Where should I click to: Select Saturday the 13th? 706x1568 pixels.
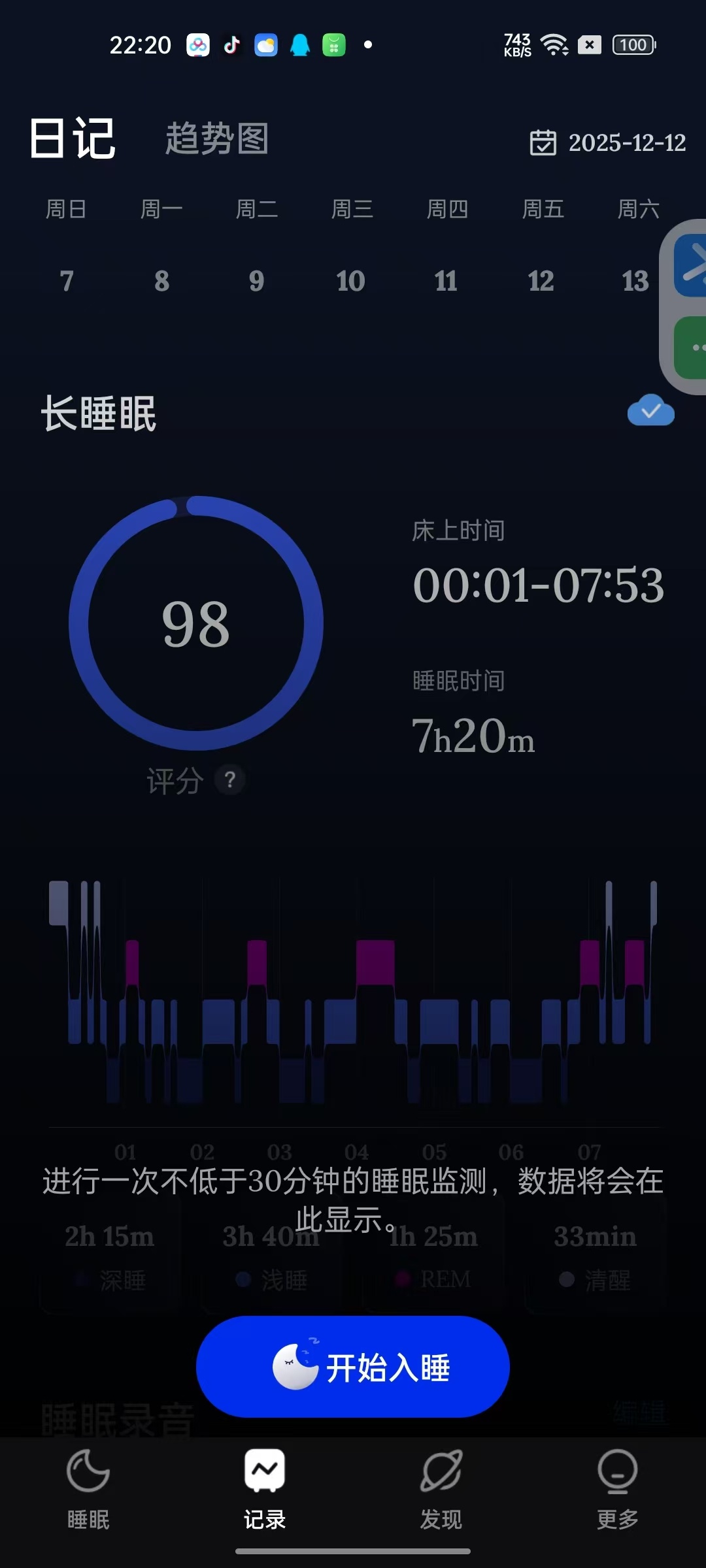coord(635,281)
